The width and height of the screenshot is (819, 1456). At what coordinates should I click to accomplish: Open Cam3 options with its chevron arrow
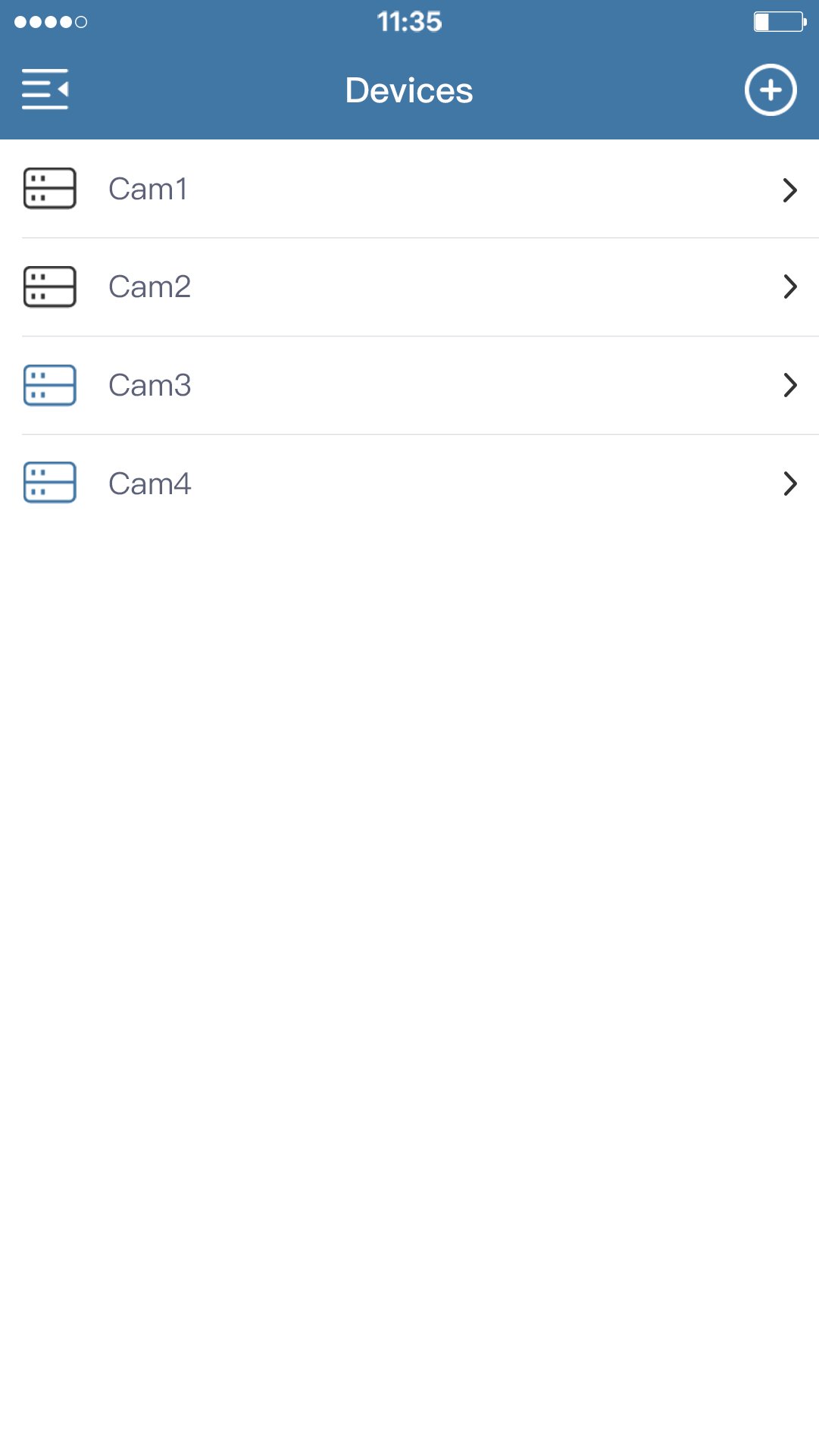790,385
